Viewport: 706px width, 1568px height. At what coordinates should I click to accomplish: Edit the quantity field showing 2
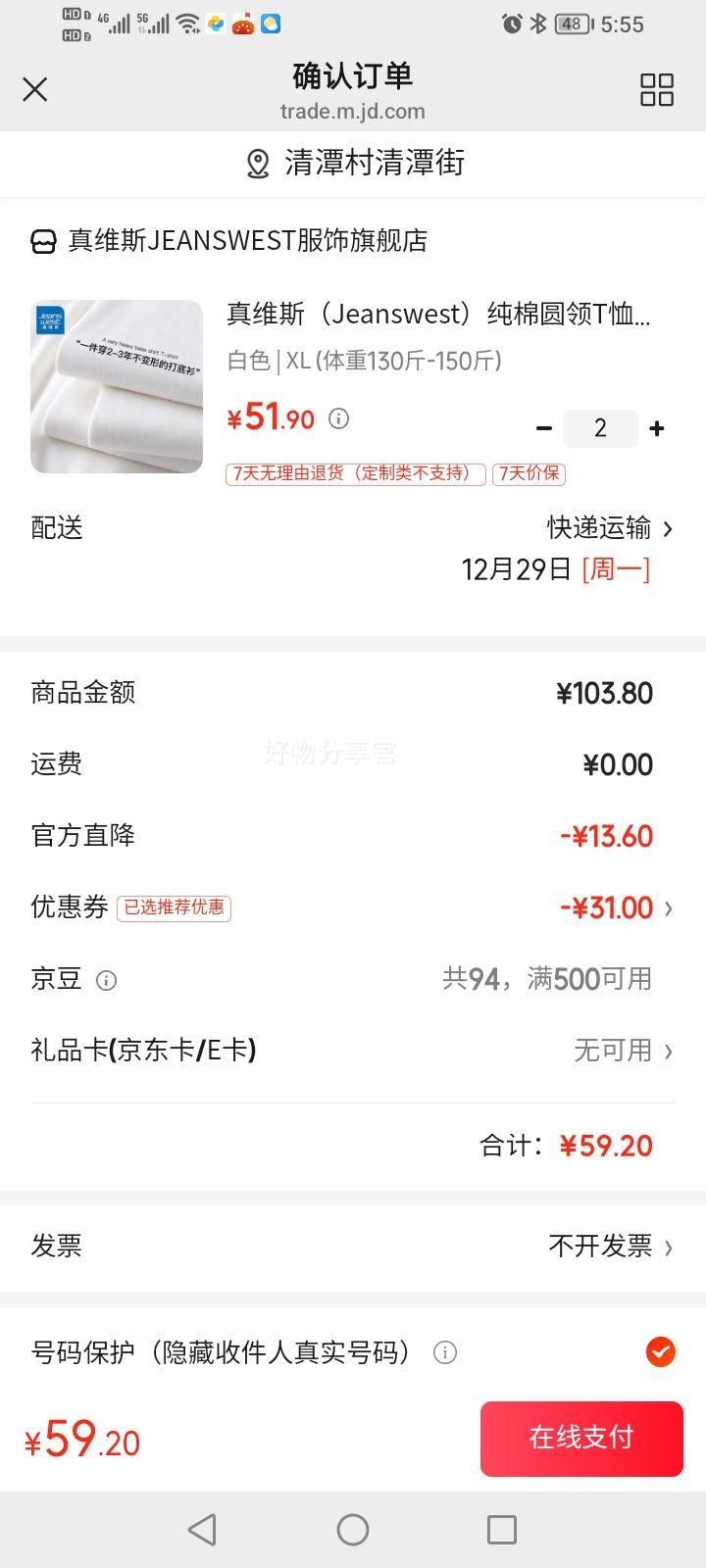pyautogui.click(x=600, y=428)
